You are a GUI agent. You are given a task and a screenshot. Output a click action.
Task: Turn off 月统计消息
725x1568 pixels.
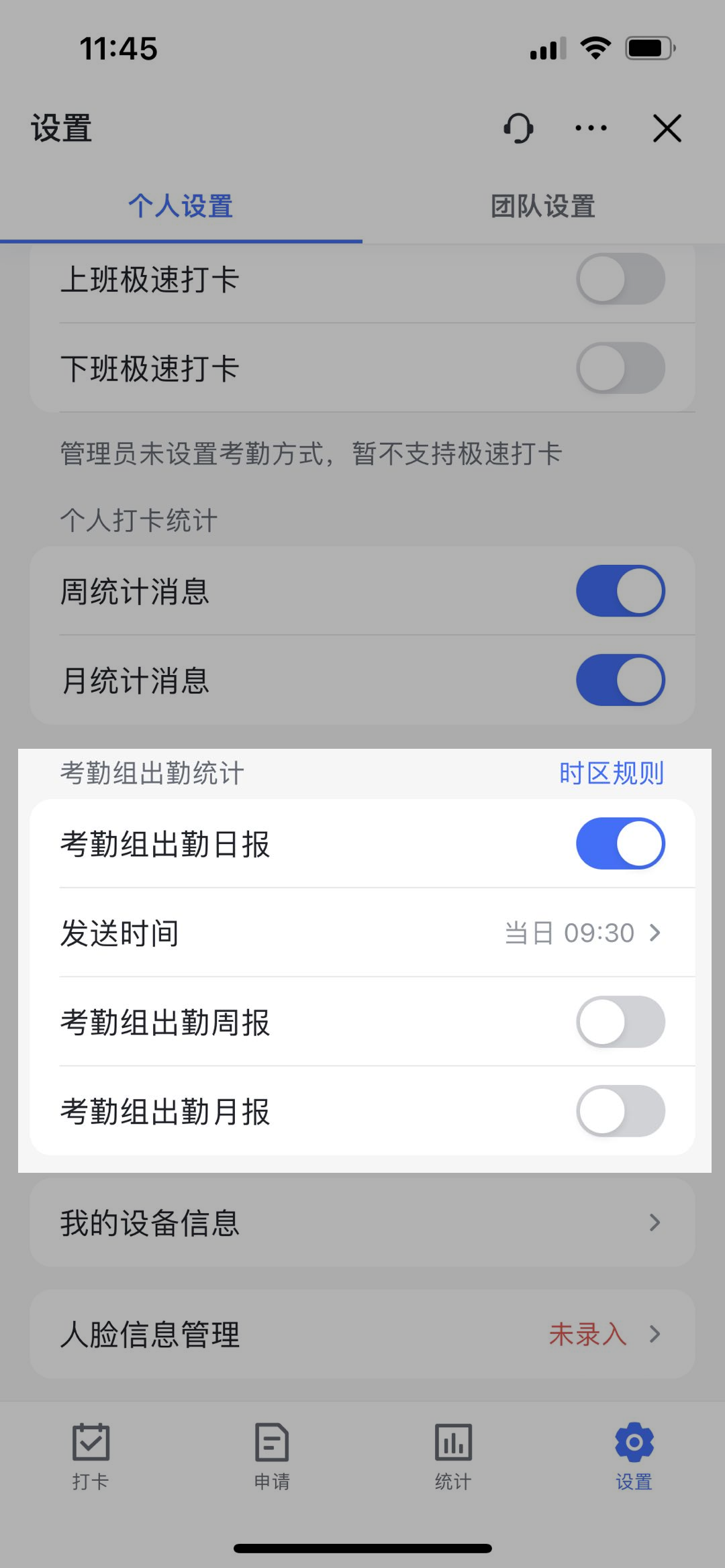click(620, 680)
